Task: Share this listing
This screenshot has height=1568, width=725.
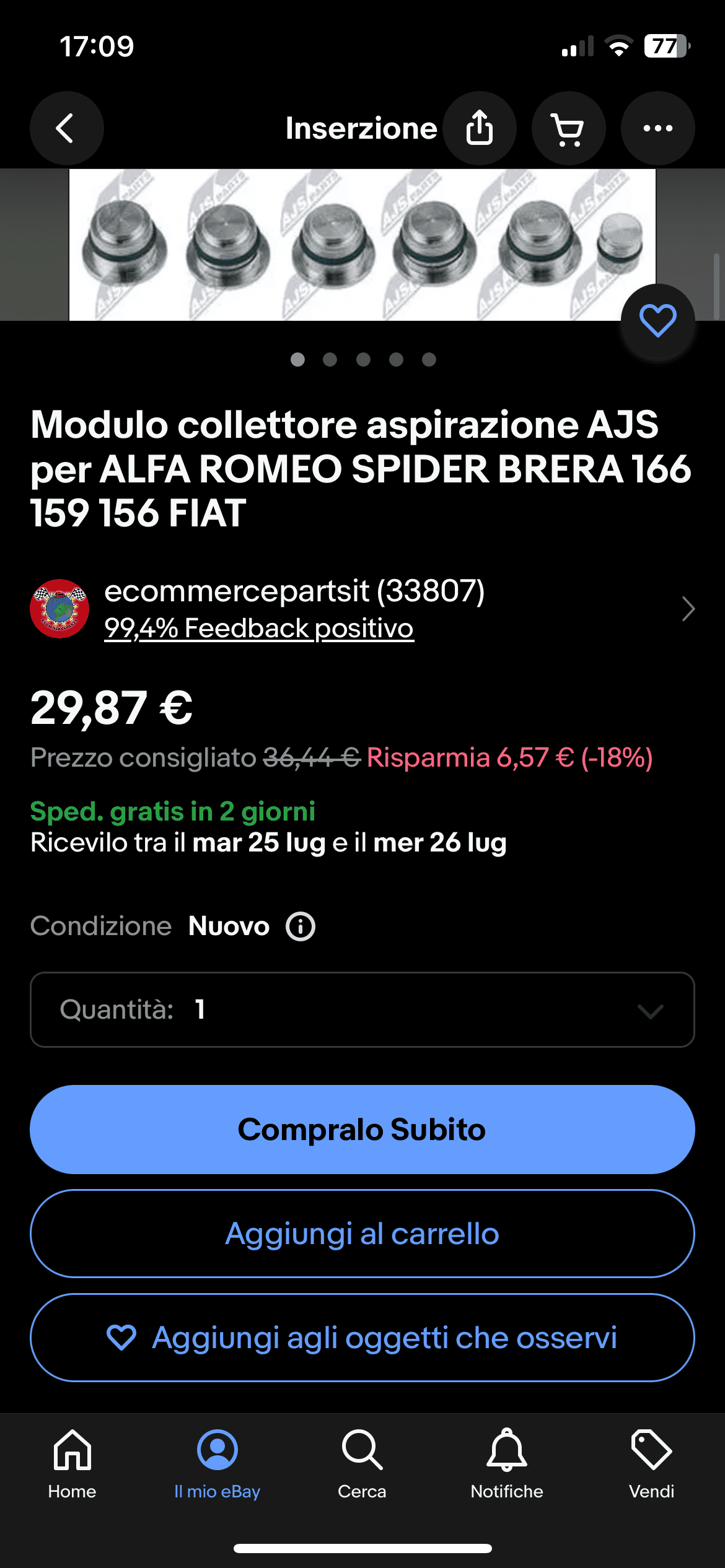Action: pyautogui.click(x=480, y=128)
